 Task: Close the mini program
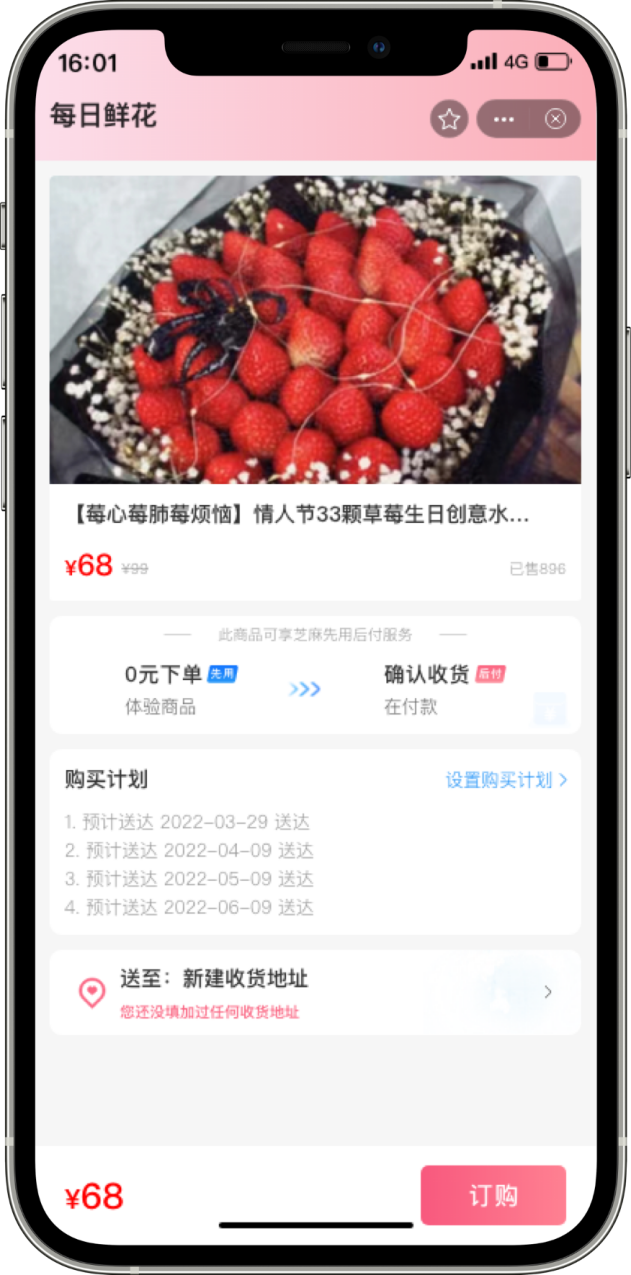pos(556,120)
